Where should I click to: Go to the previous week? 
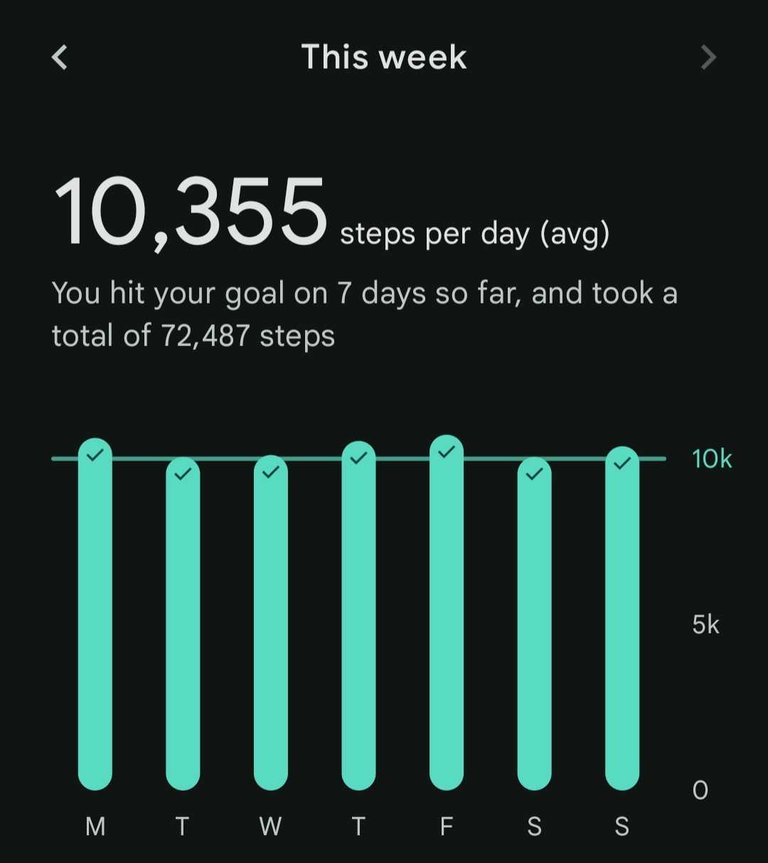point(60,58)
